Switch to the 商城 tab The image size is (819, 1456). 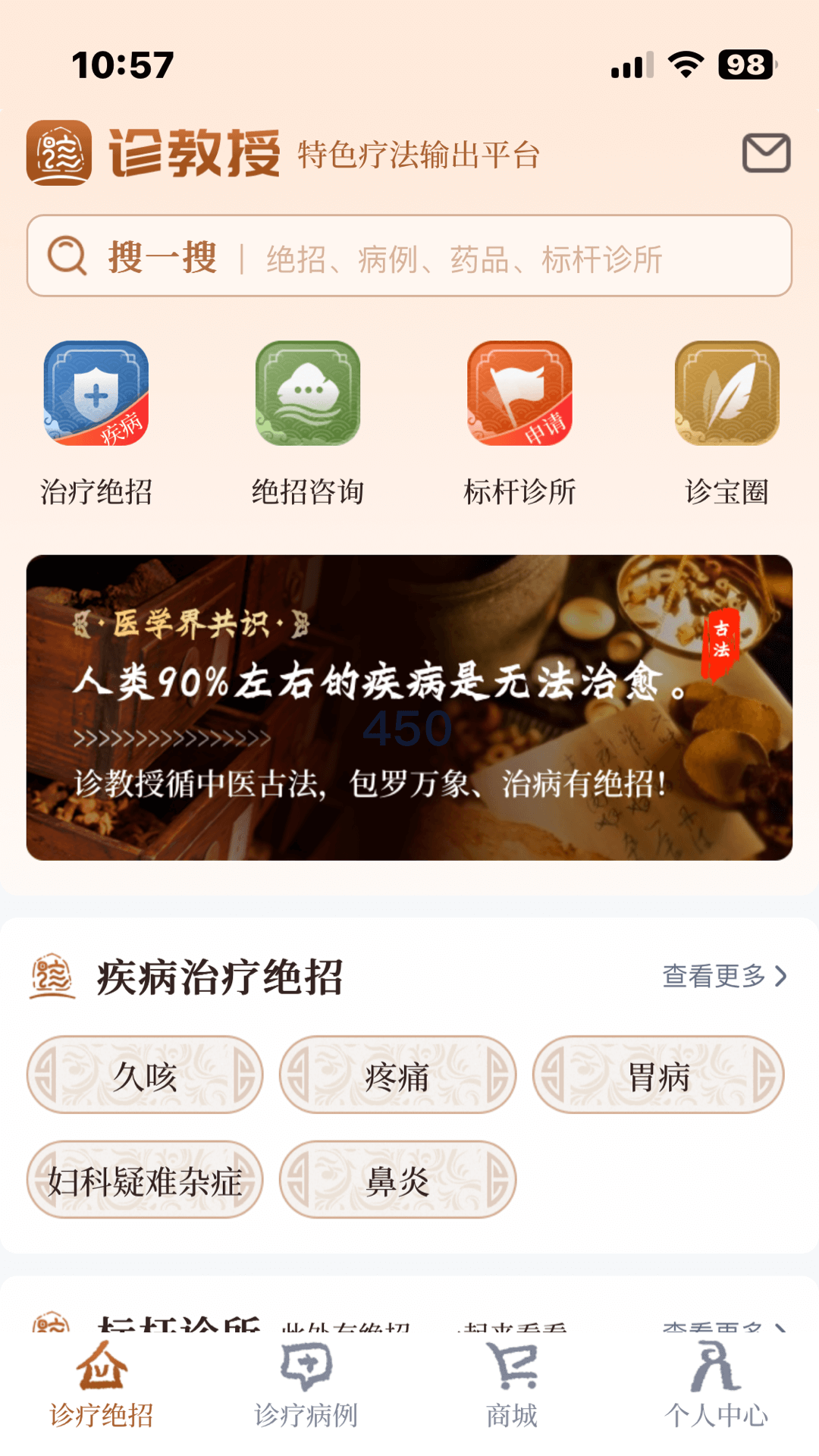pos(512,1385)
